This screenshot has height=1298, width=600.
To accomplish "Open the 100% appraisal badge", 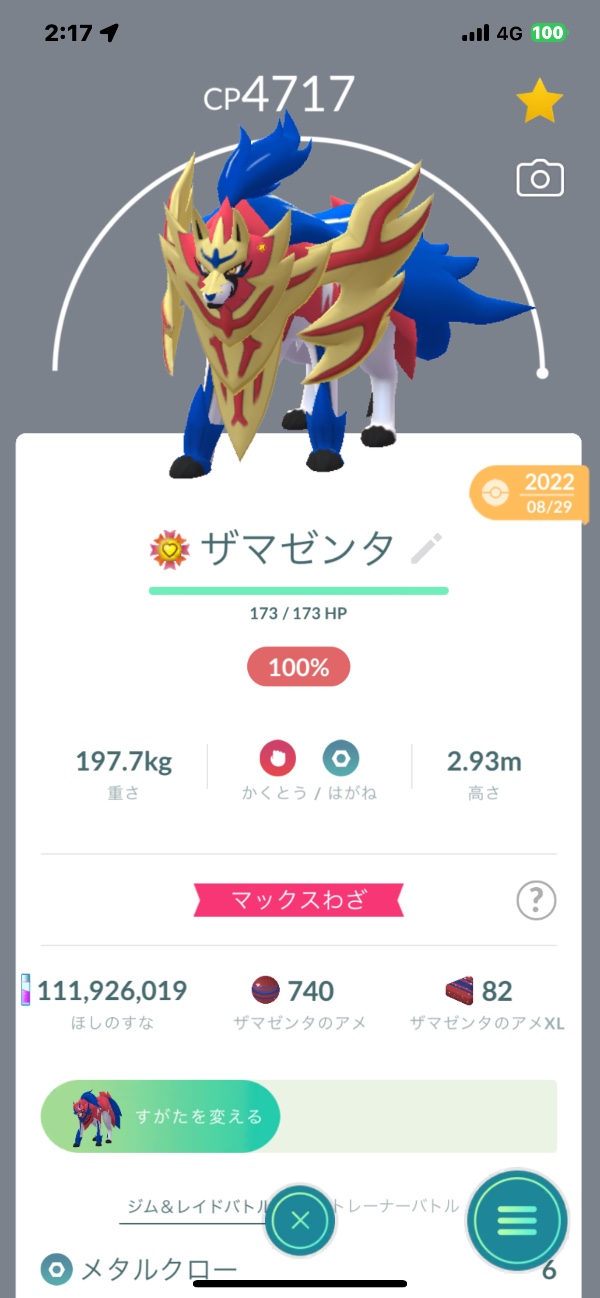I will coord(299,667).
